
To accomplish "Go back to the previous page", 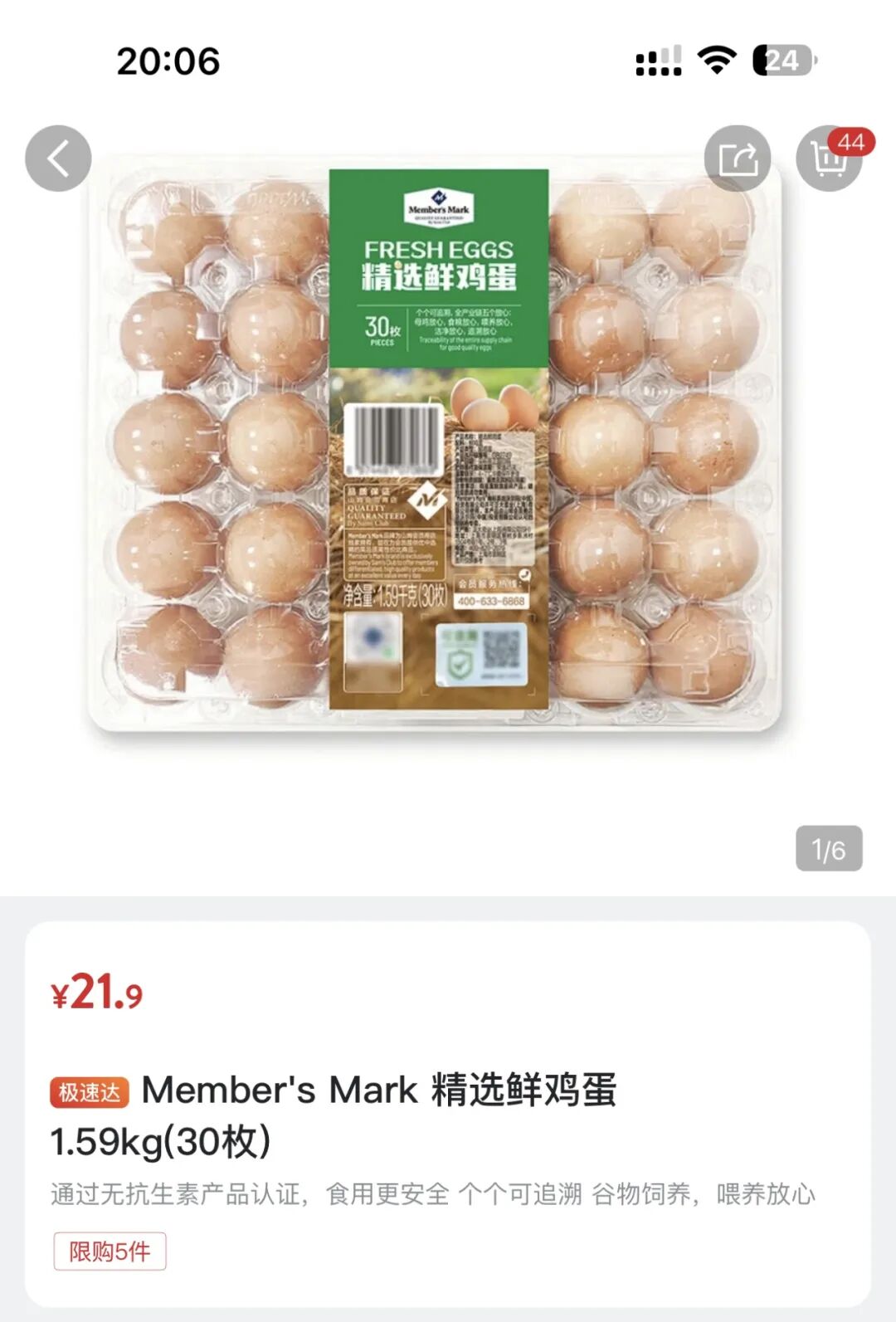I will pos(58,159).
